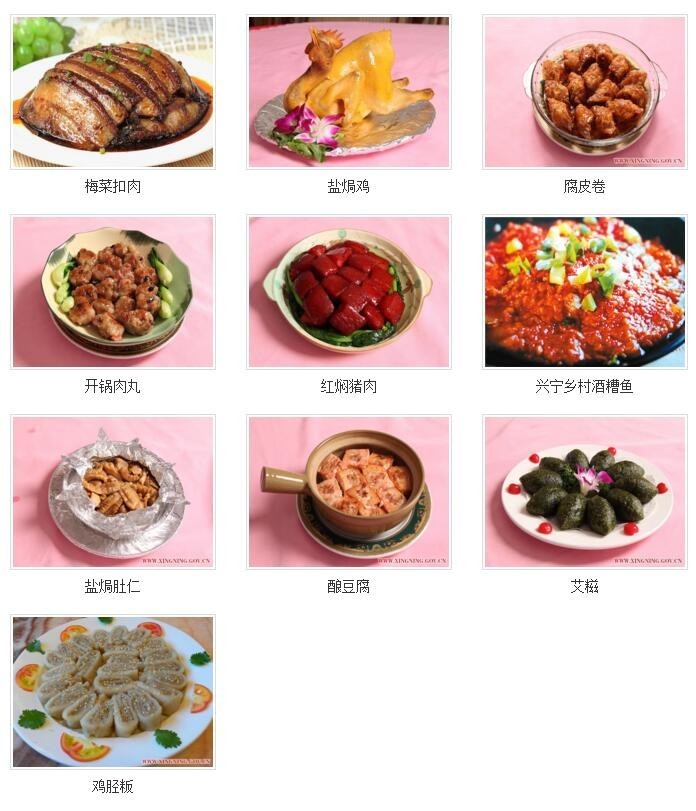The image size is (696, 811).
Task: Open the 鸡胵粄 dish photo
Action: [x=113, y=692]
